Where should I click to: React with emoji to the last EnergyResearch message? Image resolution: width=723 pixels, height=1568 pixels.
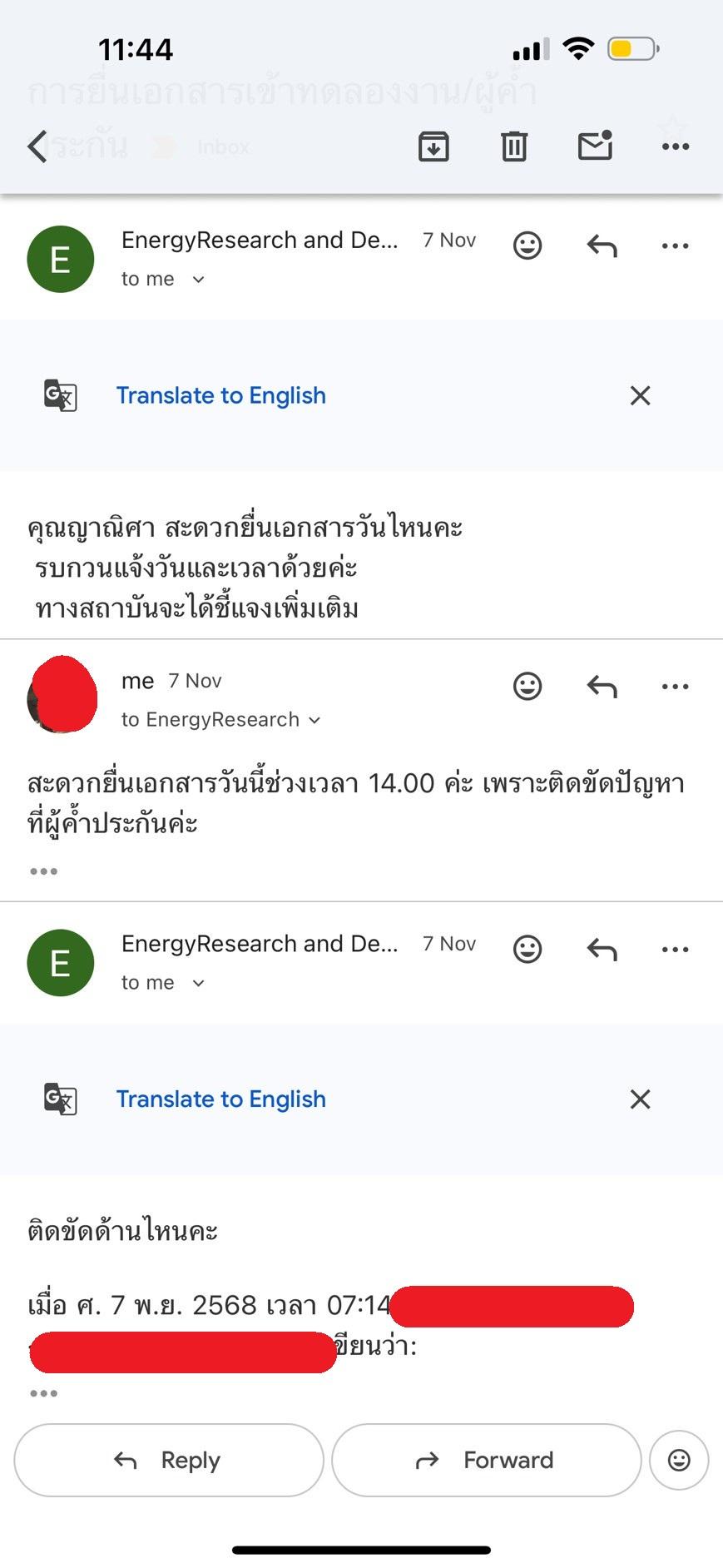click(527, 949)
